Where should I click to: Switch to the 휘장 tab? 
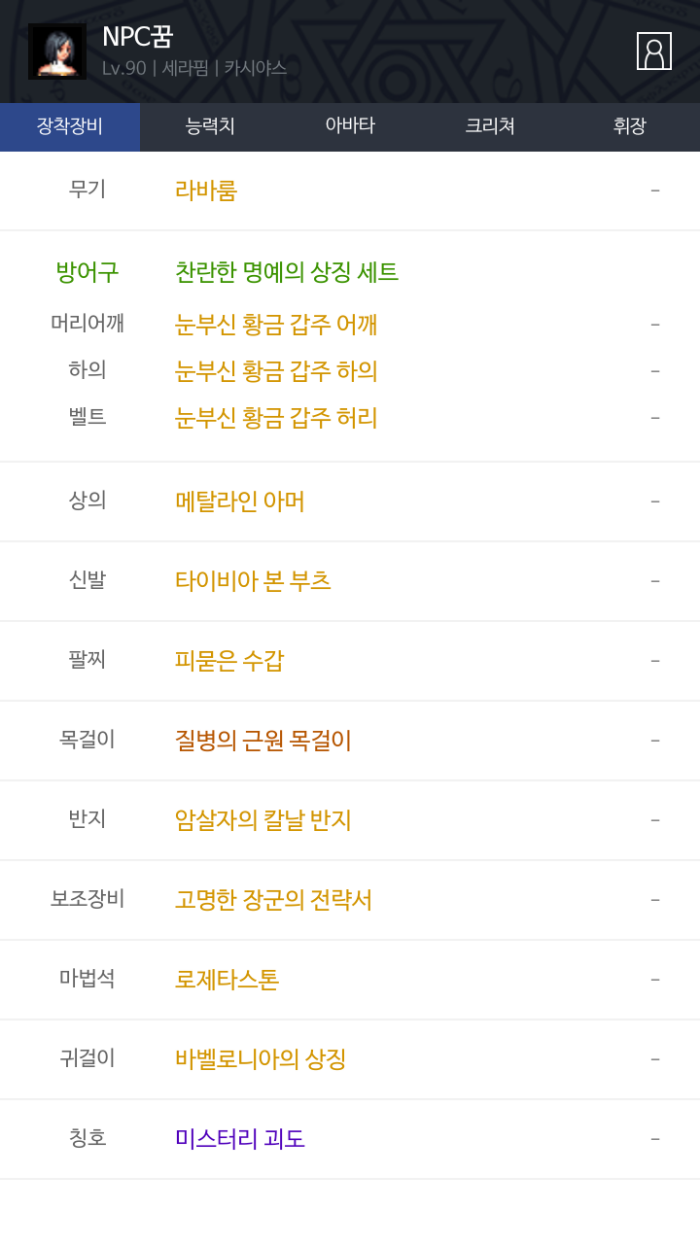[629, 126]
